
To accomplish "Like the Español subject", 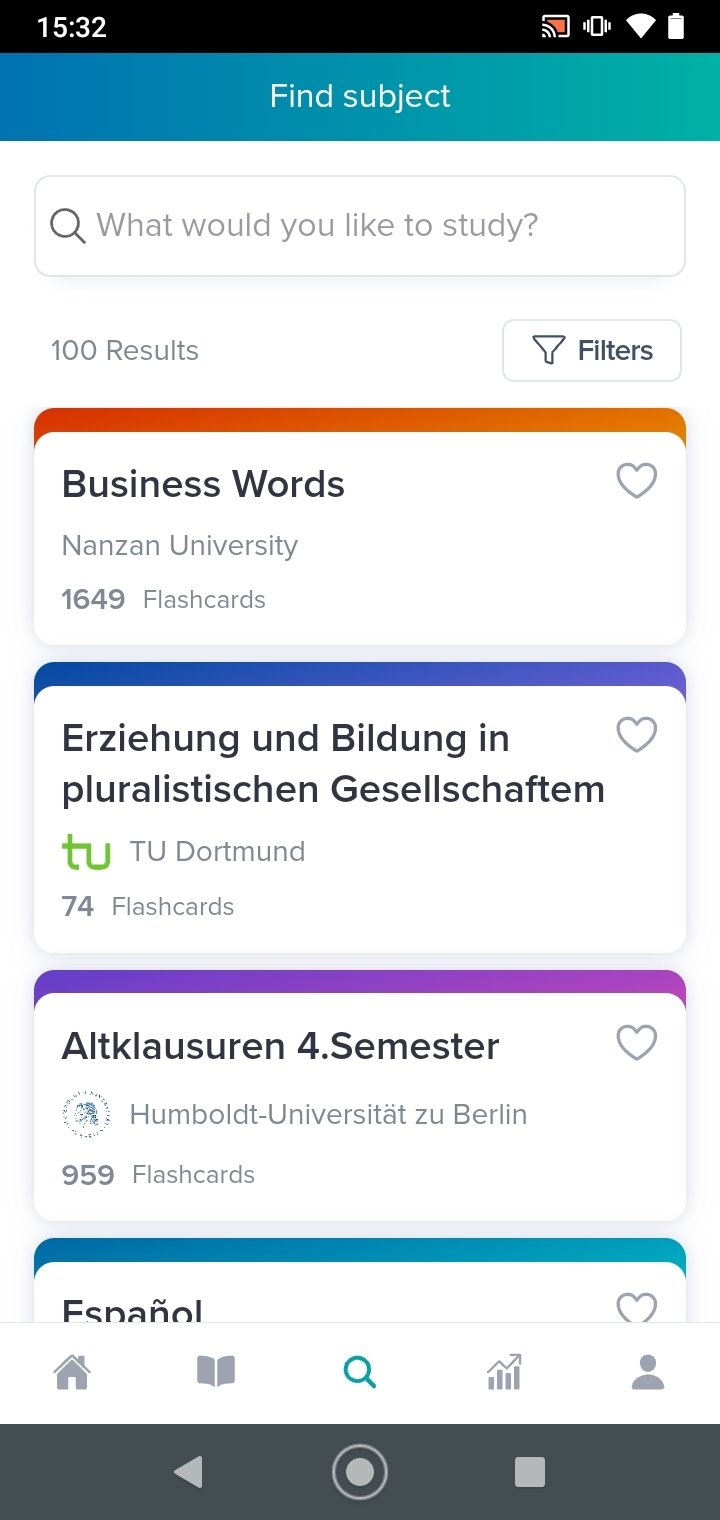I will tap(636, 1306).
